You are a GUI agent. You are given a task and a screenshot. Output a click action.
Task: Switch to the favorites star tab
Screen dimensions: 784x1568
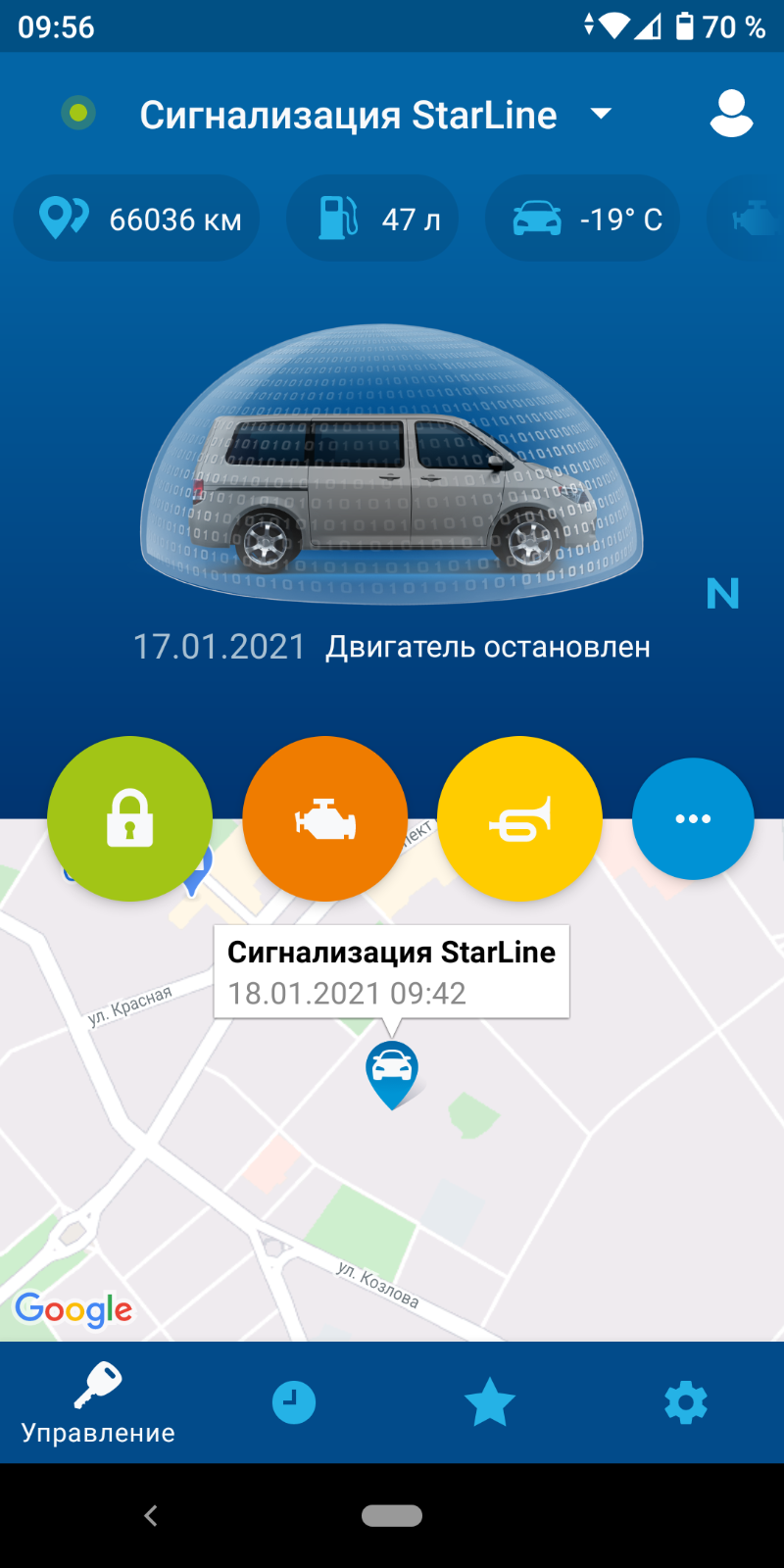tap(489, 1402)
